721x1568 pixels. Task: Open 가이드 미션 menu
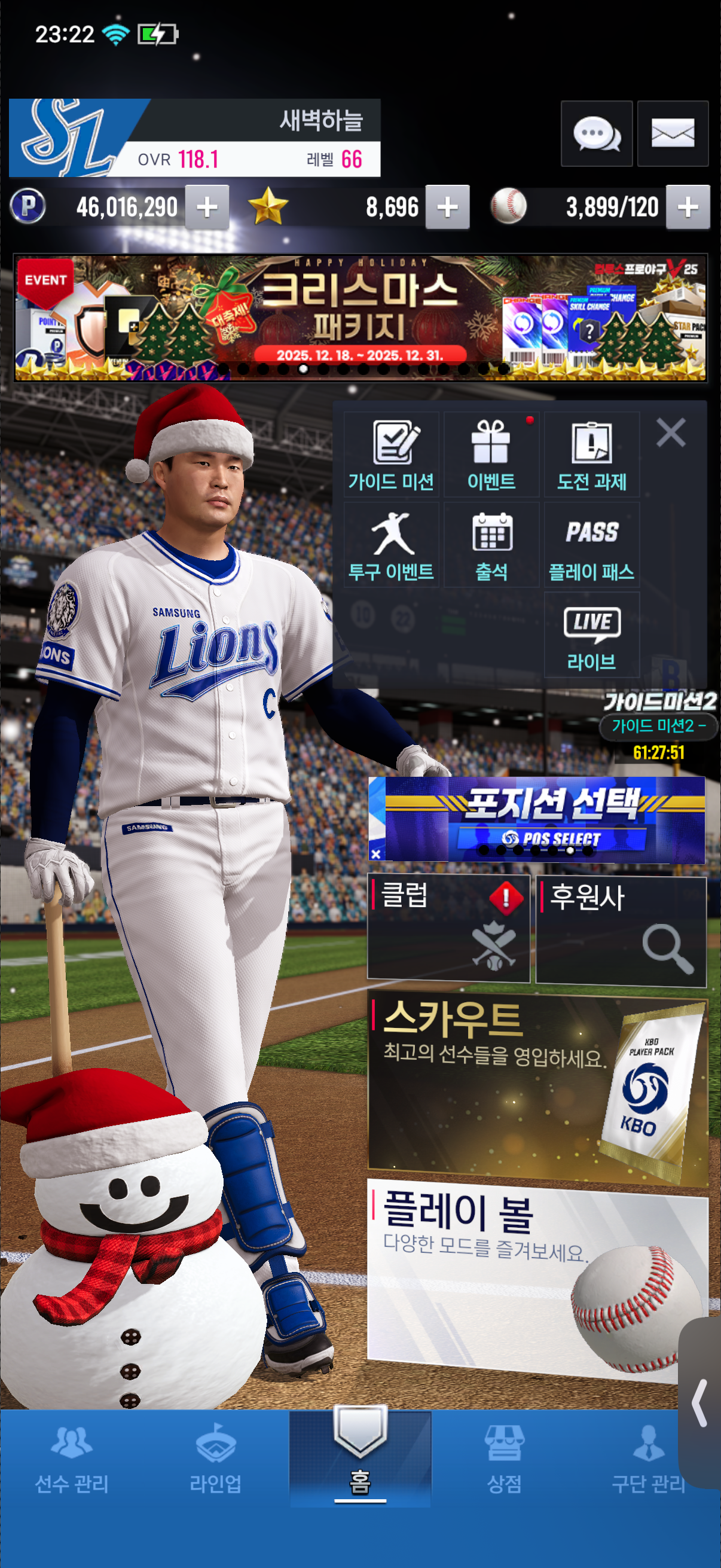(391, 454)
